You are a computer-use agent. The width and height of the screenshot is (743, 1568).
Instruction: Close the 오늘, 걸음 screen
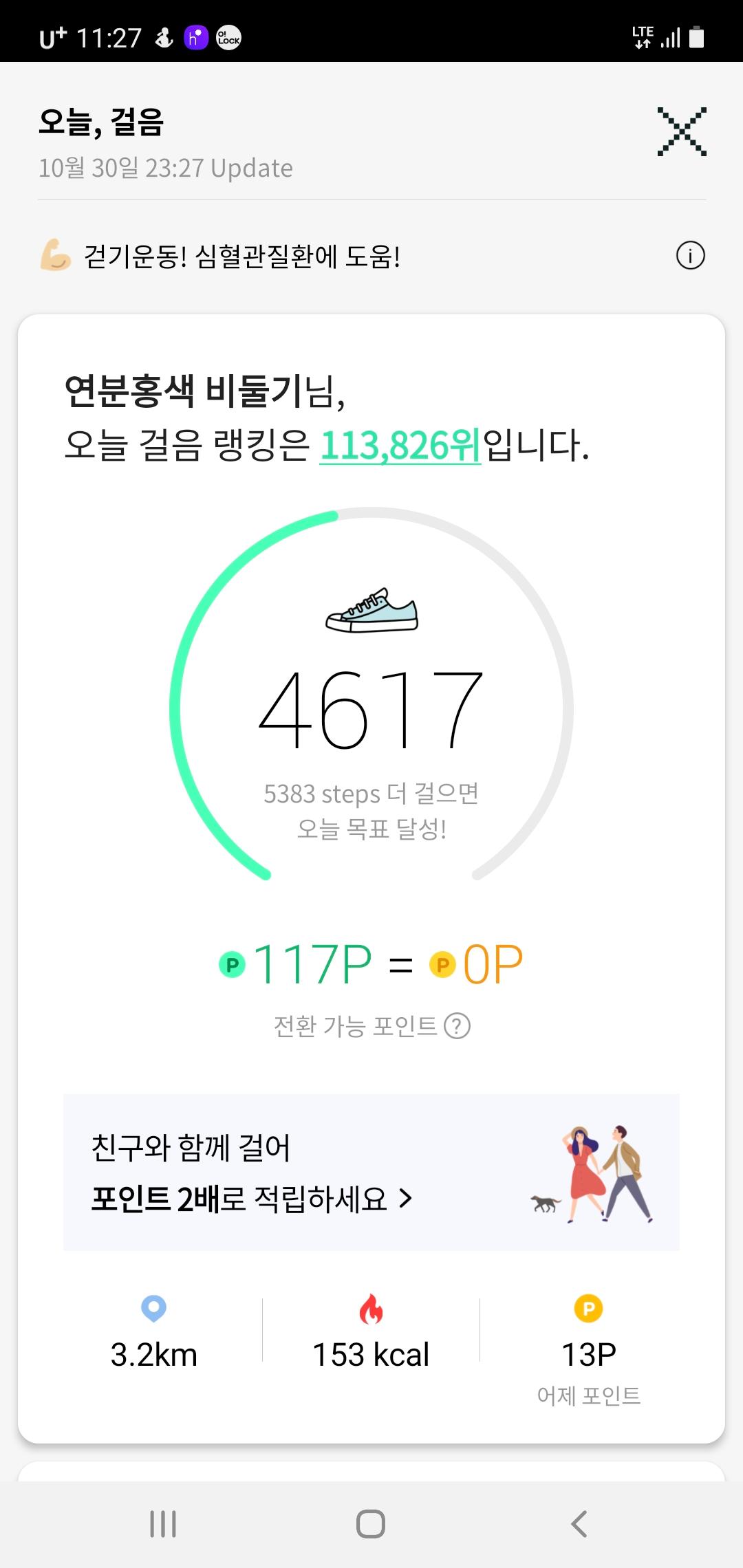pyautogui.click(x=681, y=131)
